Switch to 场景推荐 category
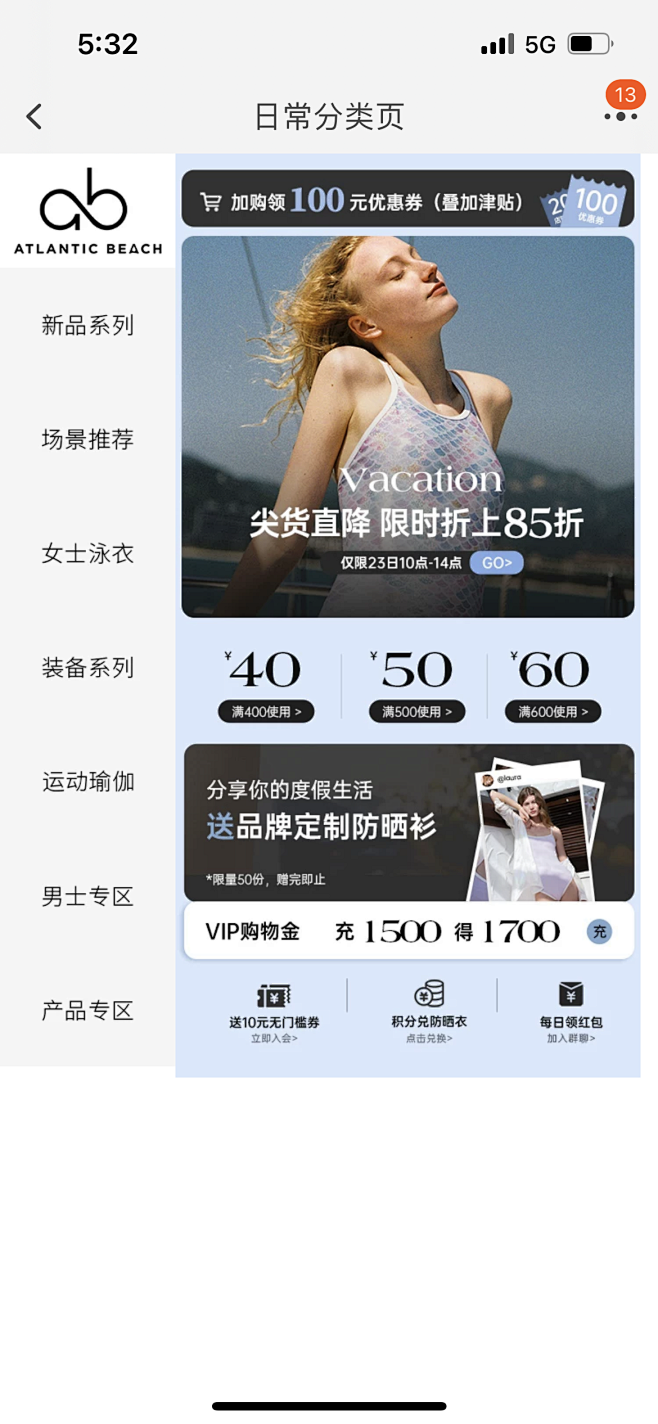 coord(88,439)
